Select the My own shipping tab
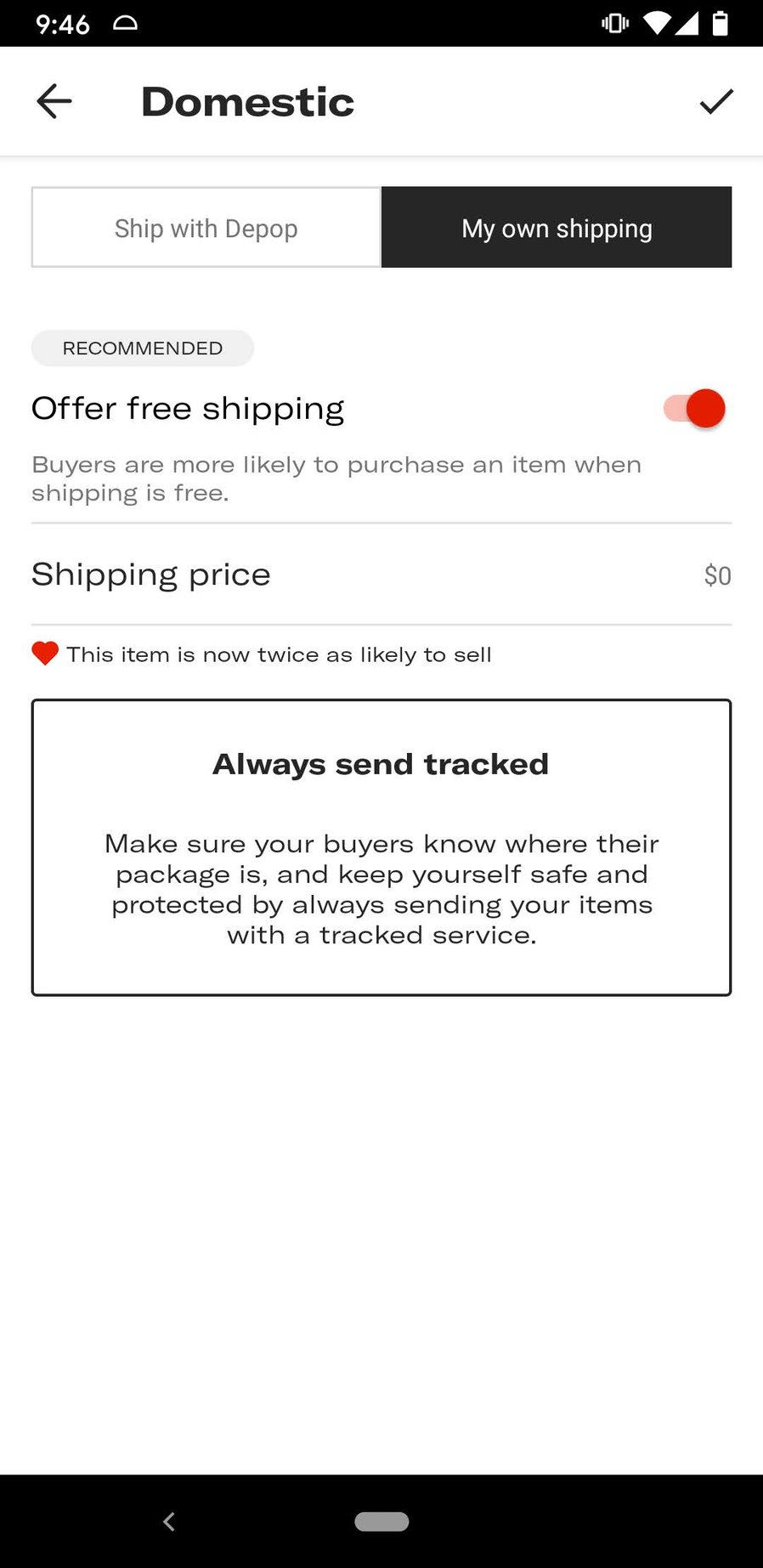The width and height of the screenshot is (763, 1568). pos(557,227)
